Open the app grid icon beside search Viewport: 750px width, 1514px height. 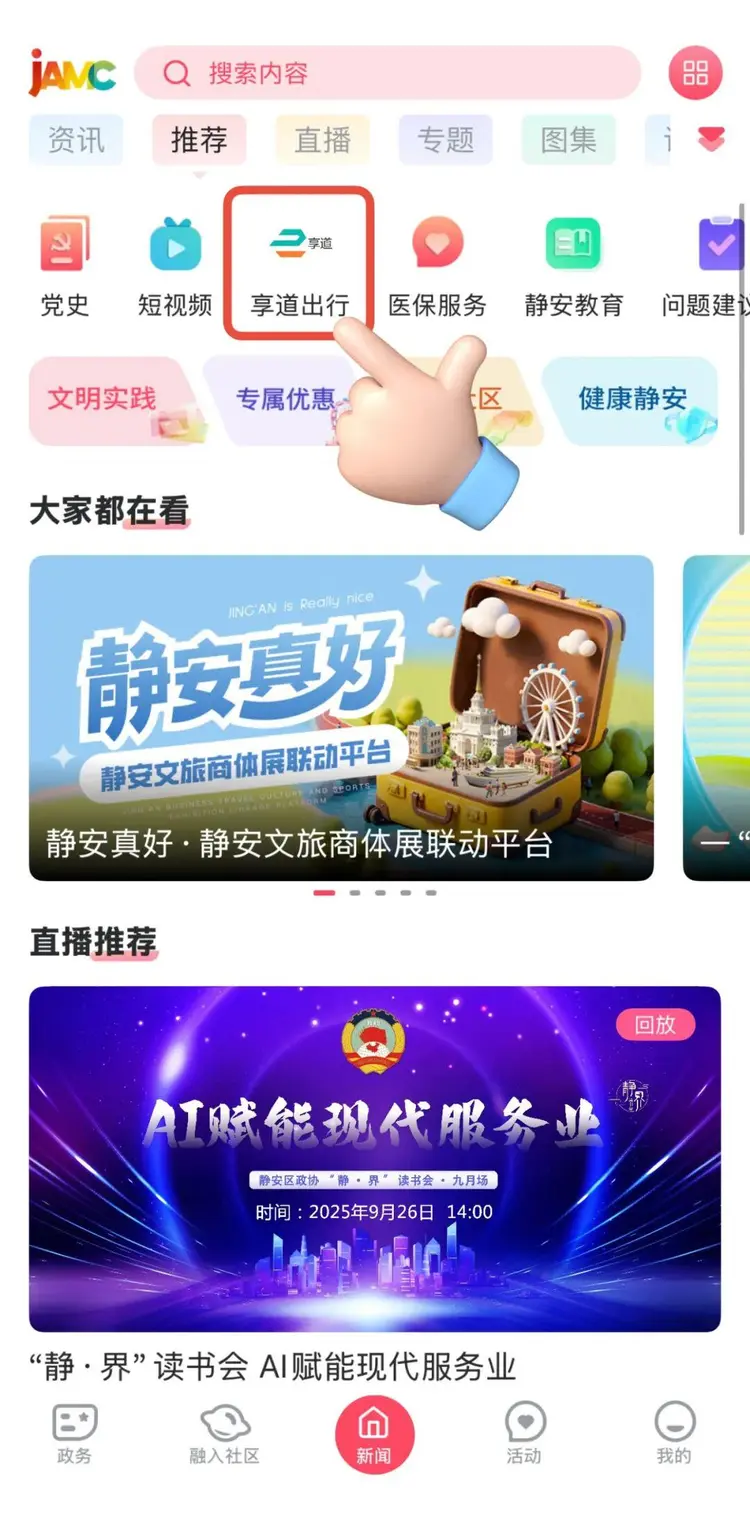coord(695,73)
